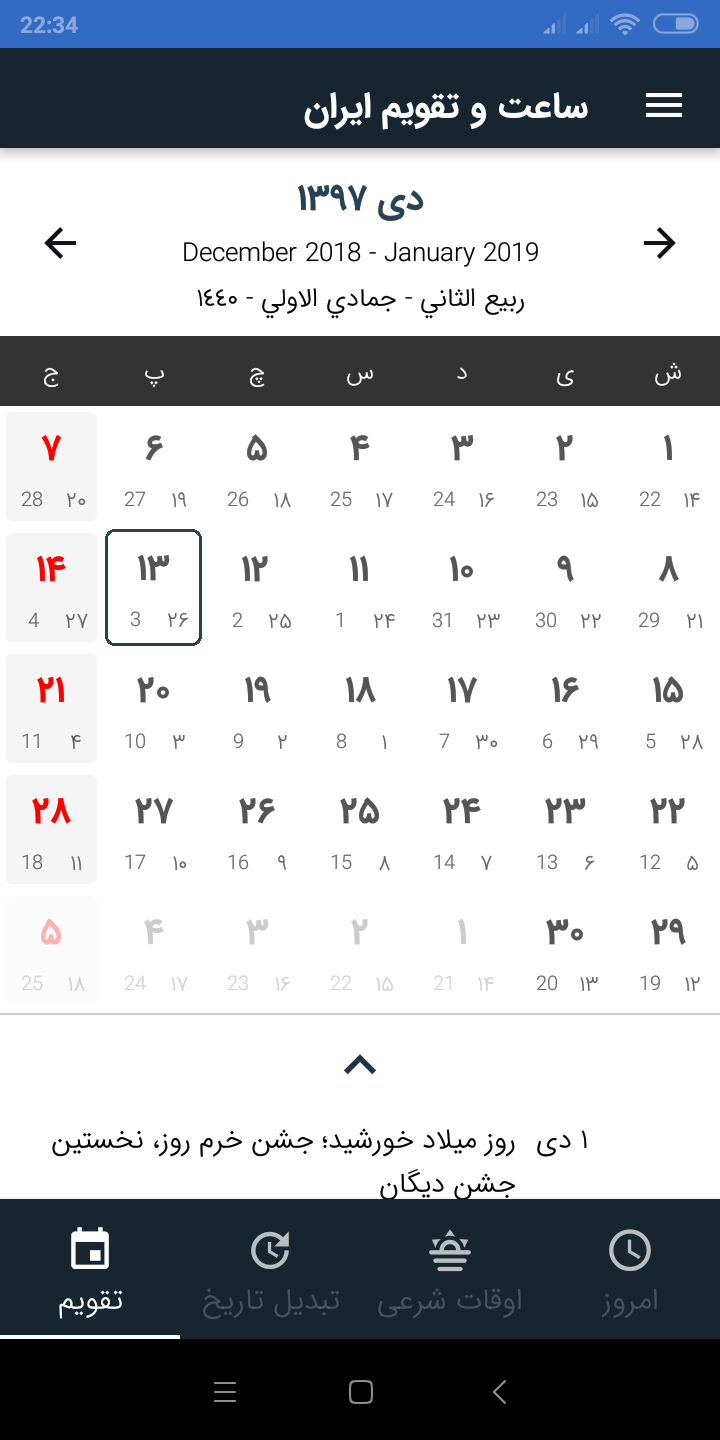
Task: Select day ۱۸ of Dey (January 8)
Action: 360,708
